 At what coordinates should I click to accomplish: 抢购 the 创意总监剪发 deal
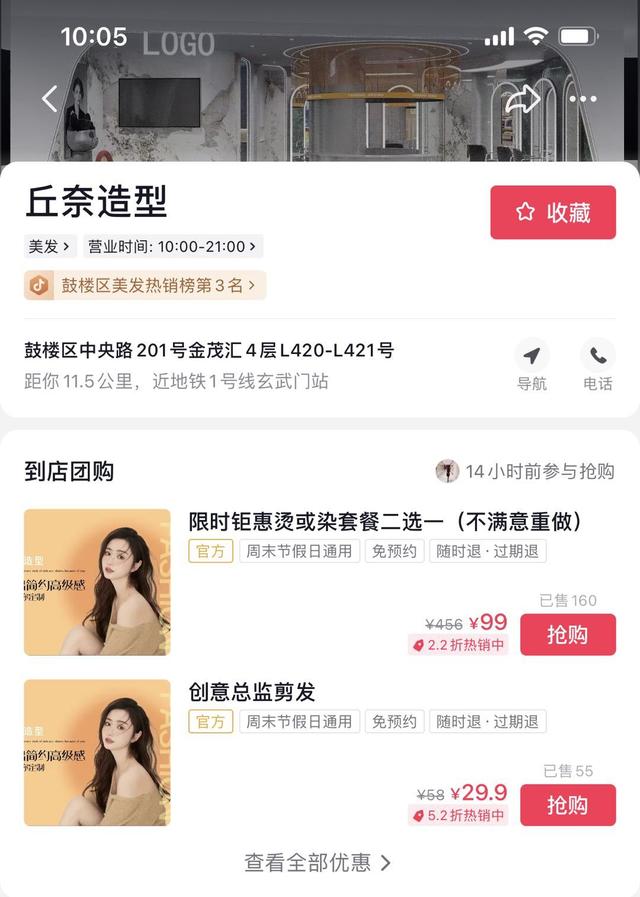[567, 804]
